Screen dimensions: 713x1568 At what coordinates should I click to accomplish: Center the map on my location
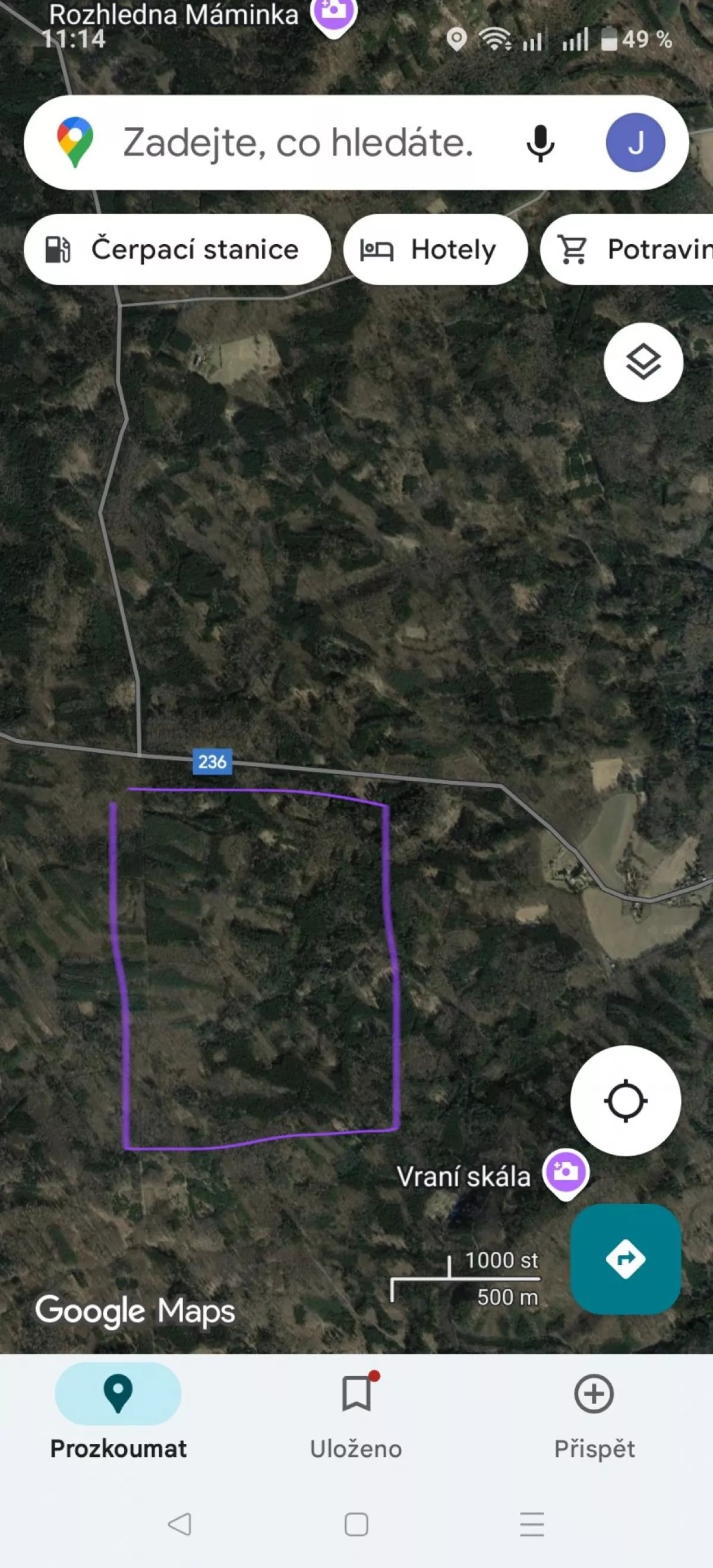click(625, 1100)
